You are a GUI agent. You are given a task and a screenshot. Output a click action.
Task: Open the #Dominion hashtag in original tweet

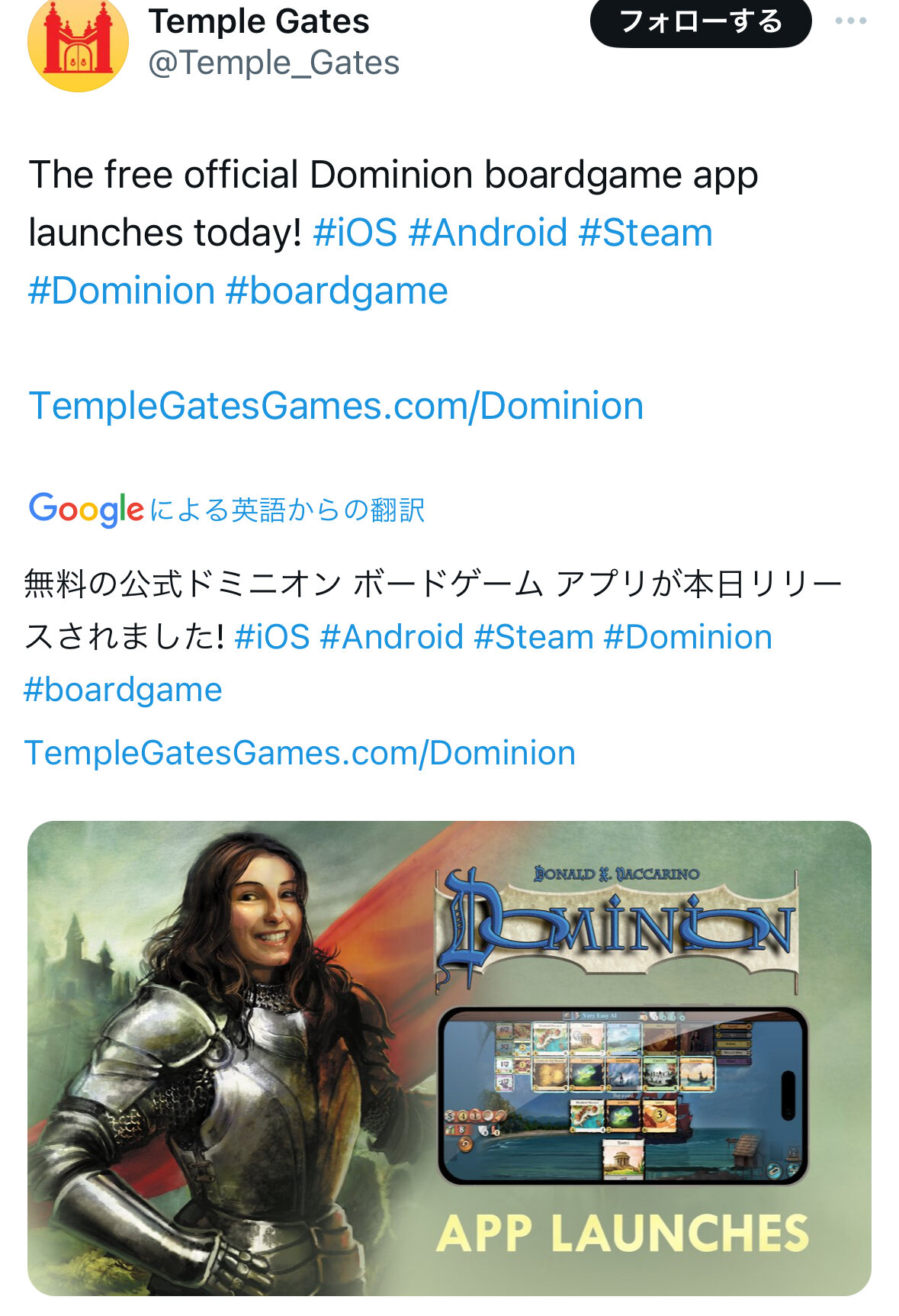(121, 291)
